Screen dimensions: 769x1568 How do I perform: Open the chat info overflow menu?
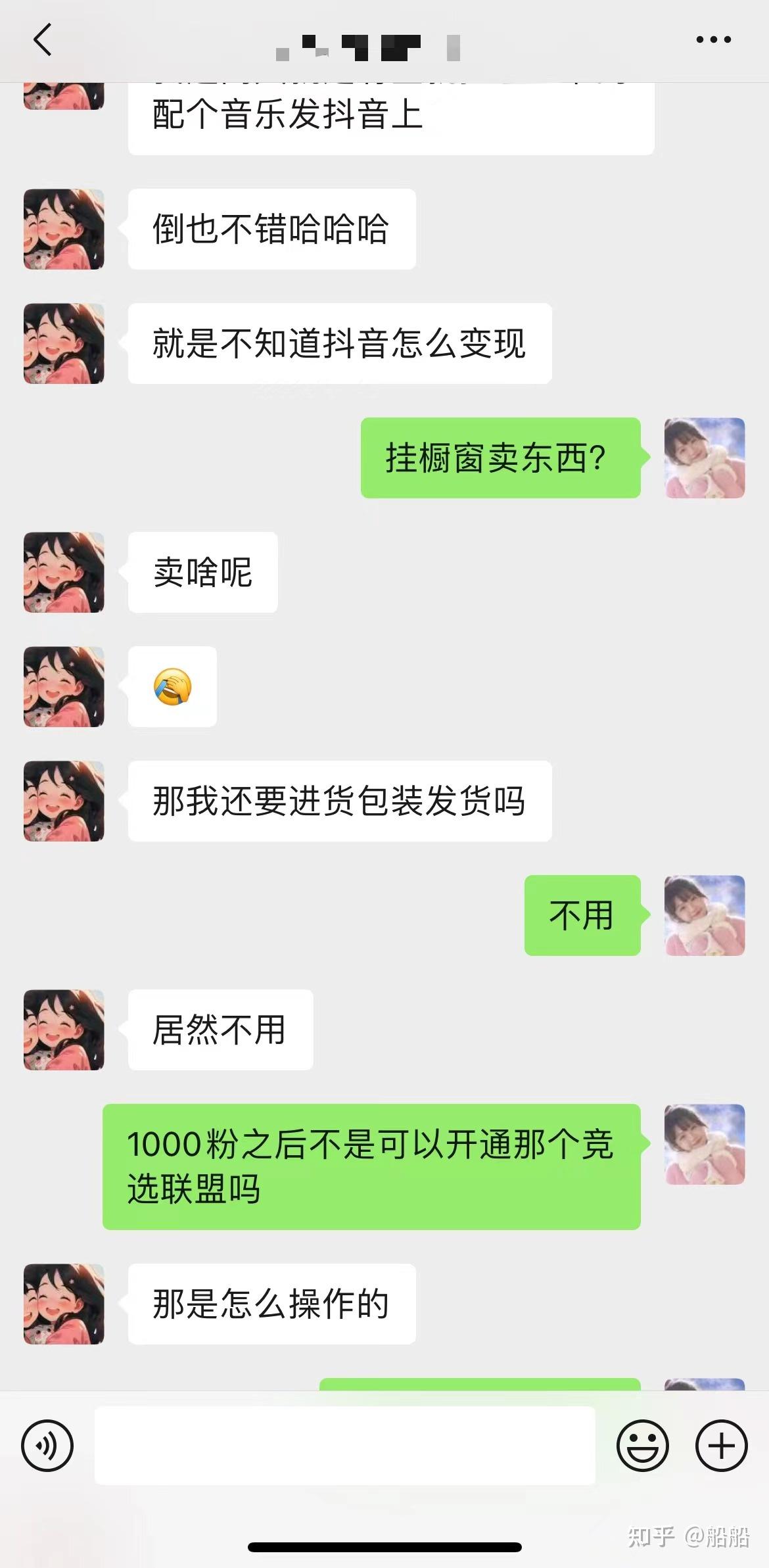pyautogui.click(x=713, y=39)
